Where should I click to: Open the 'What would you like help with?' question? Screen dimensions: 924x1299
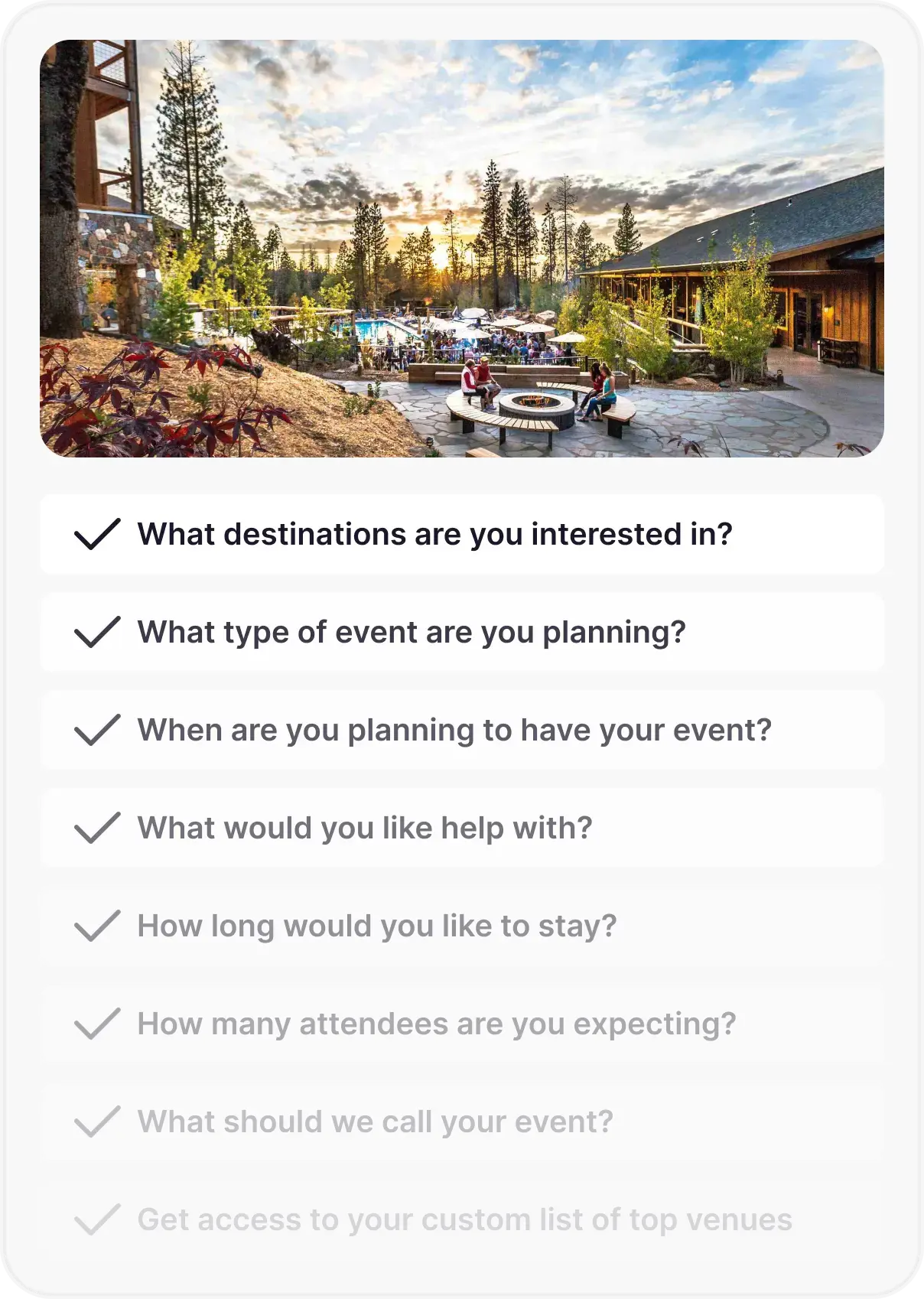pyautogui.click(x=462, y=828)
